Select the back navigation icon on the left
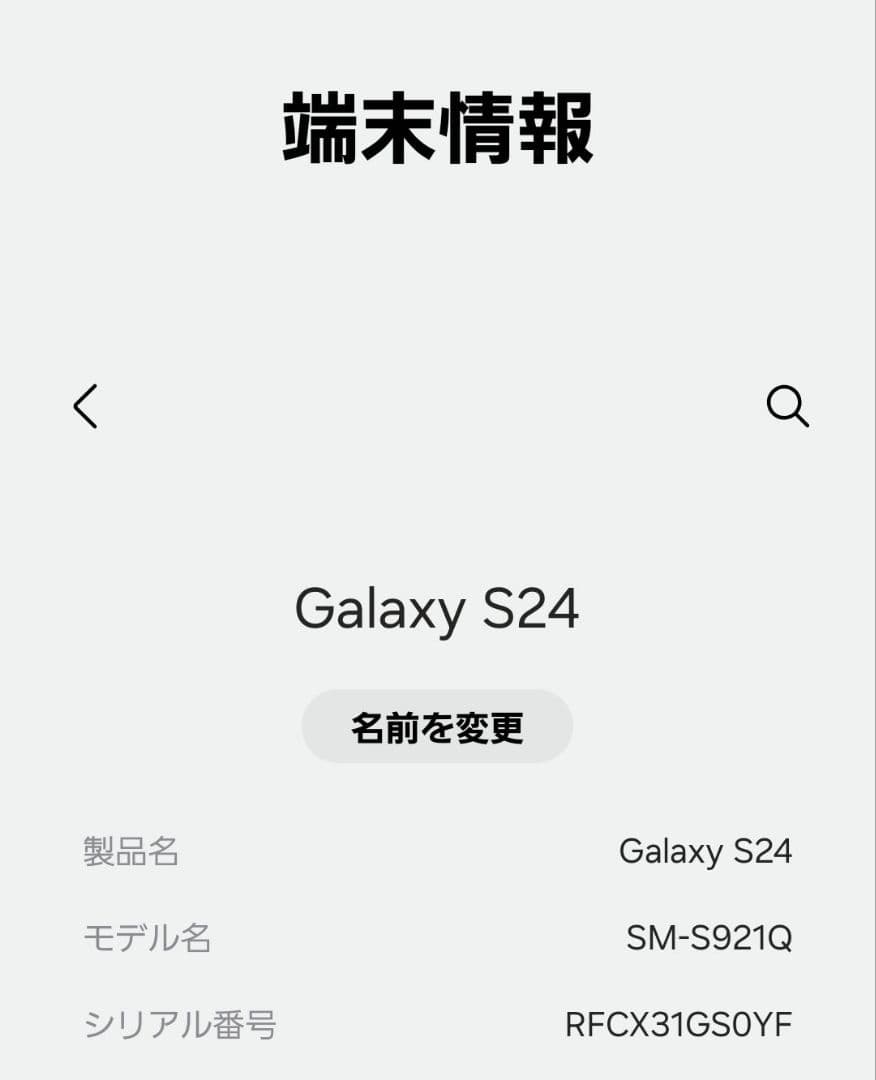The height and width of the screenshot is (1080, 876). (x=85, y=407)
